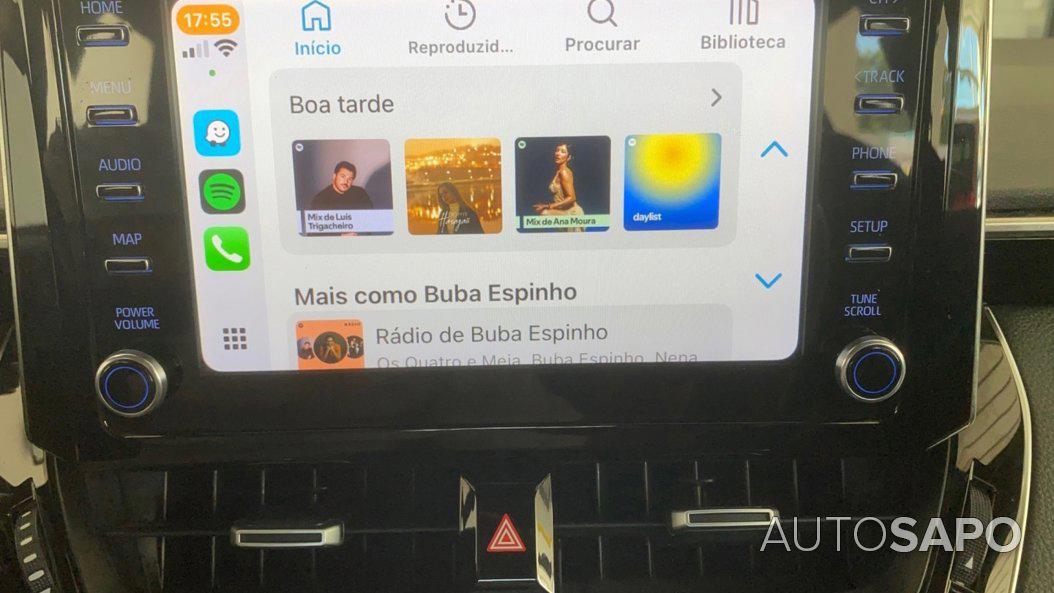Open the Phone app in sidebar
The image size is (1054, 593).
[227, 249]
